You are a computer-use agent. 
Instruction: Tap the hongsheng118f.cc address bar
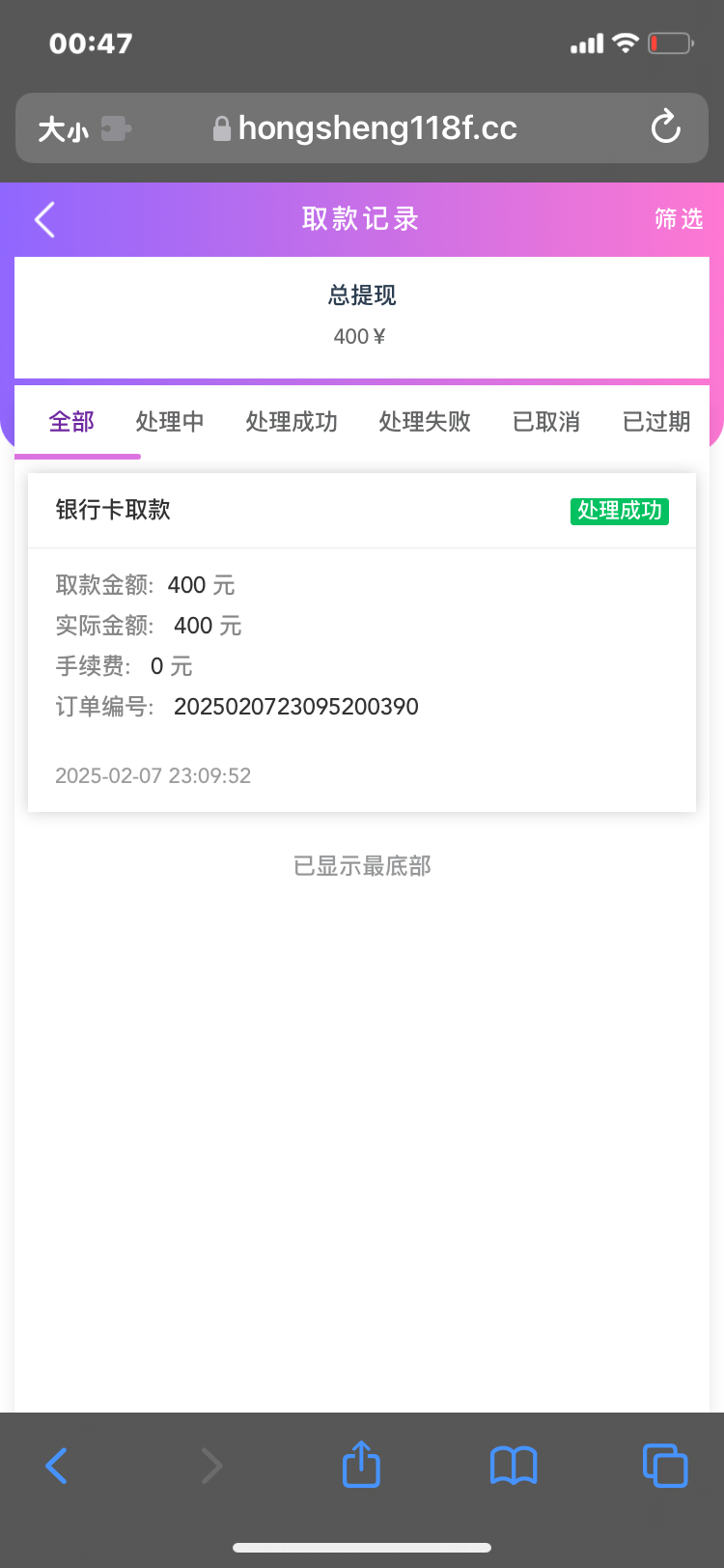click(376, 128)
